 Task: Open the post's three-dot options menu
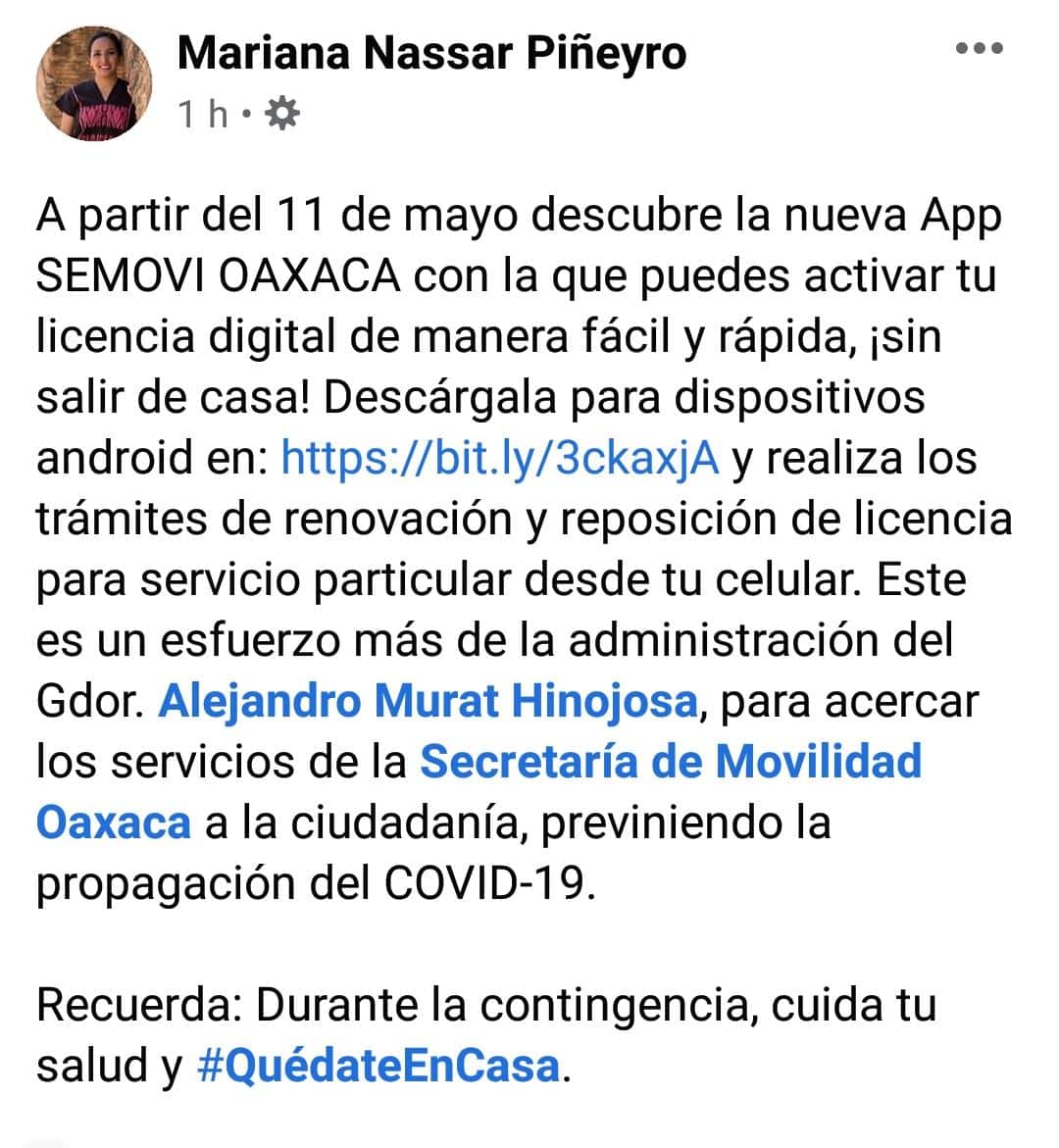point(979,48)
